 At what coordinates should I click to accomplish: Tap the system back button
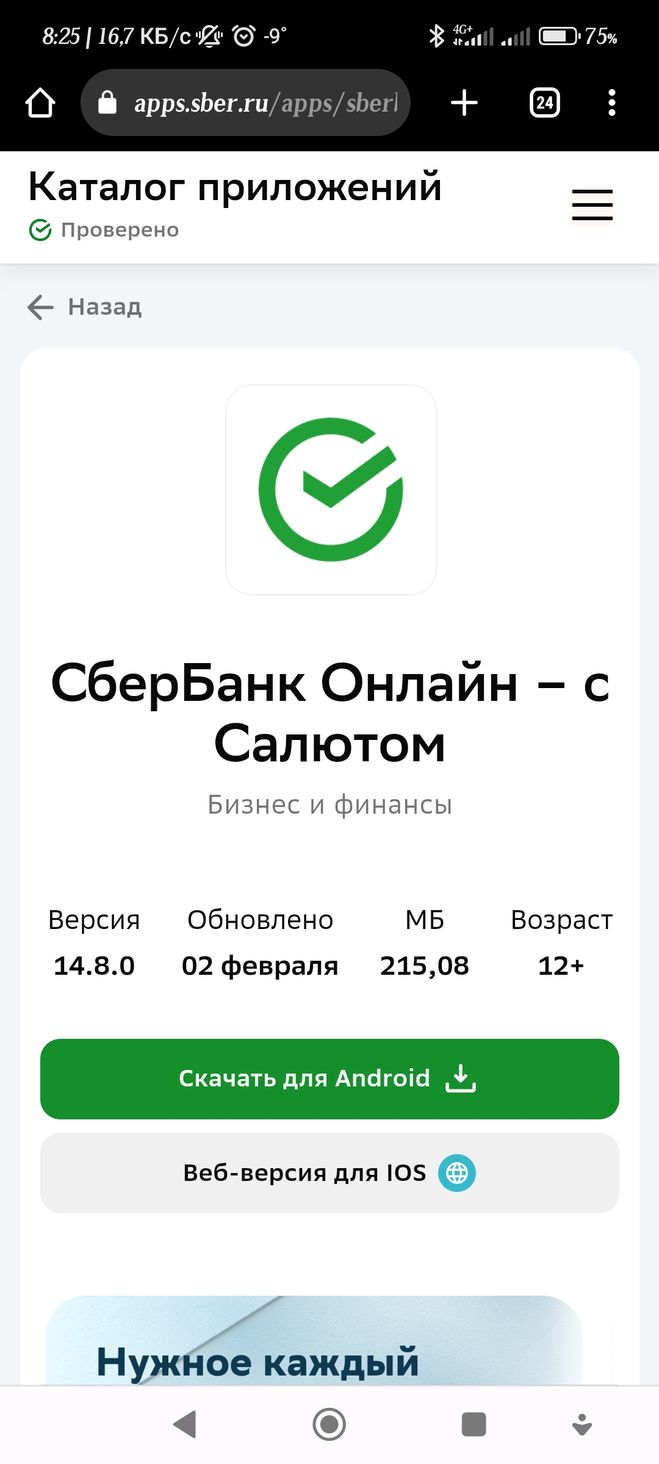pos(185,1424)
